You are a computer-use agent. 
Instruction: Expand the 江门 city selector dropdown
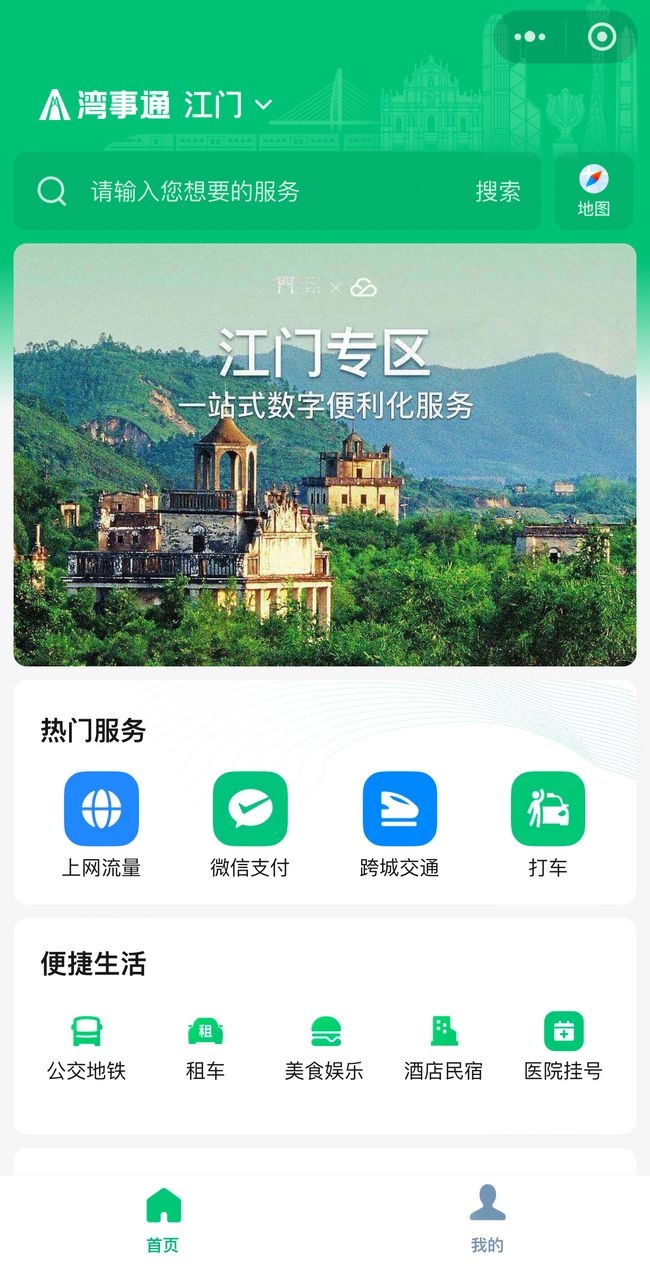pos(228,104)
